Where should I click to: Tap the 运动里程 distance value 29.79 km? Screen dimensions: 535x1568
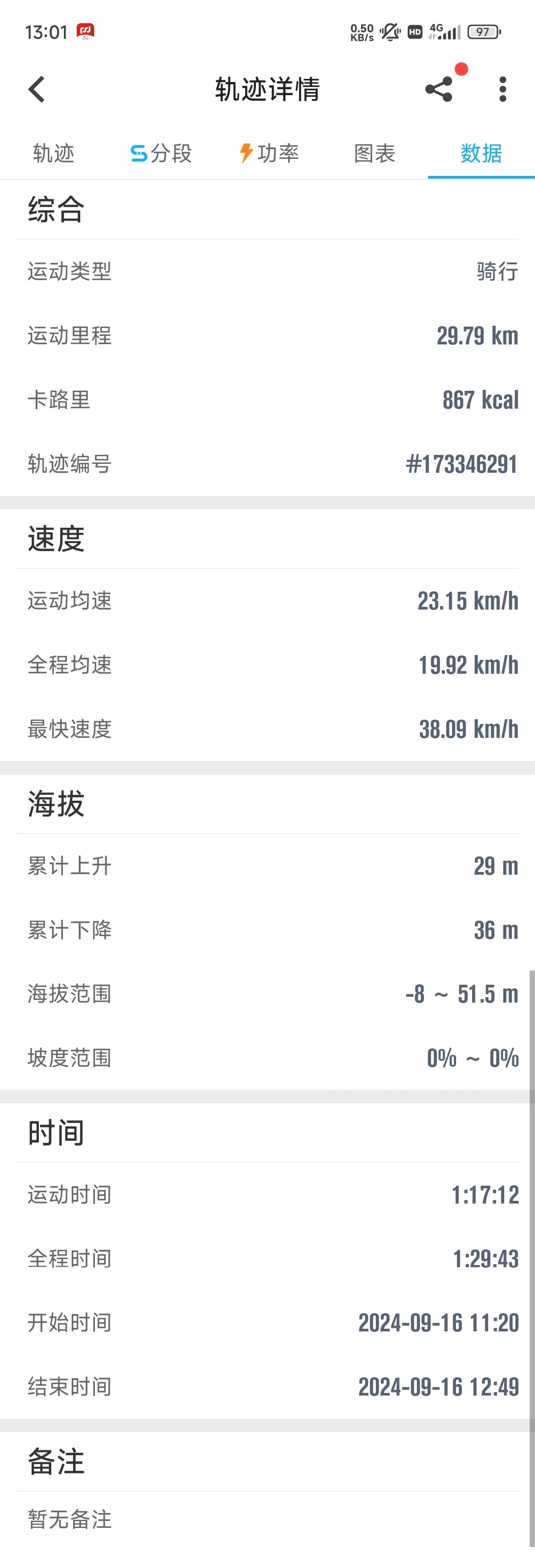(479, 336)
